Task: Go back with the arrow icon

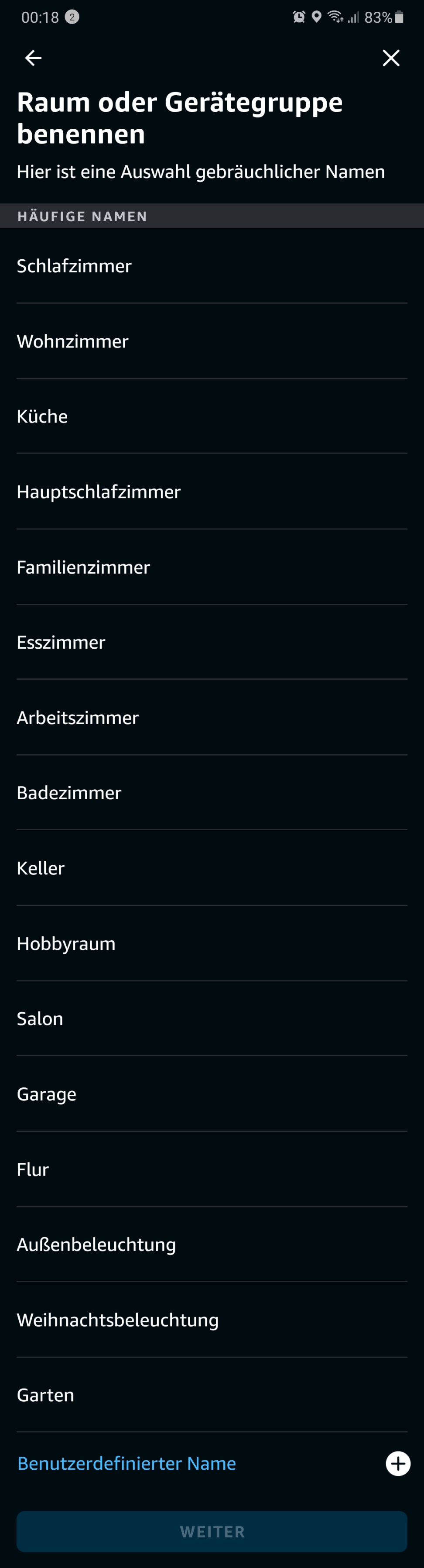Action: coord(33,58)
